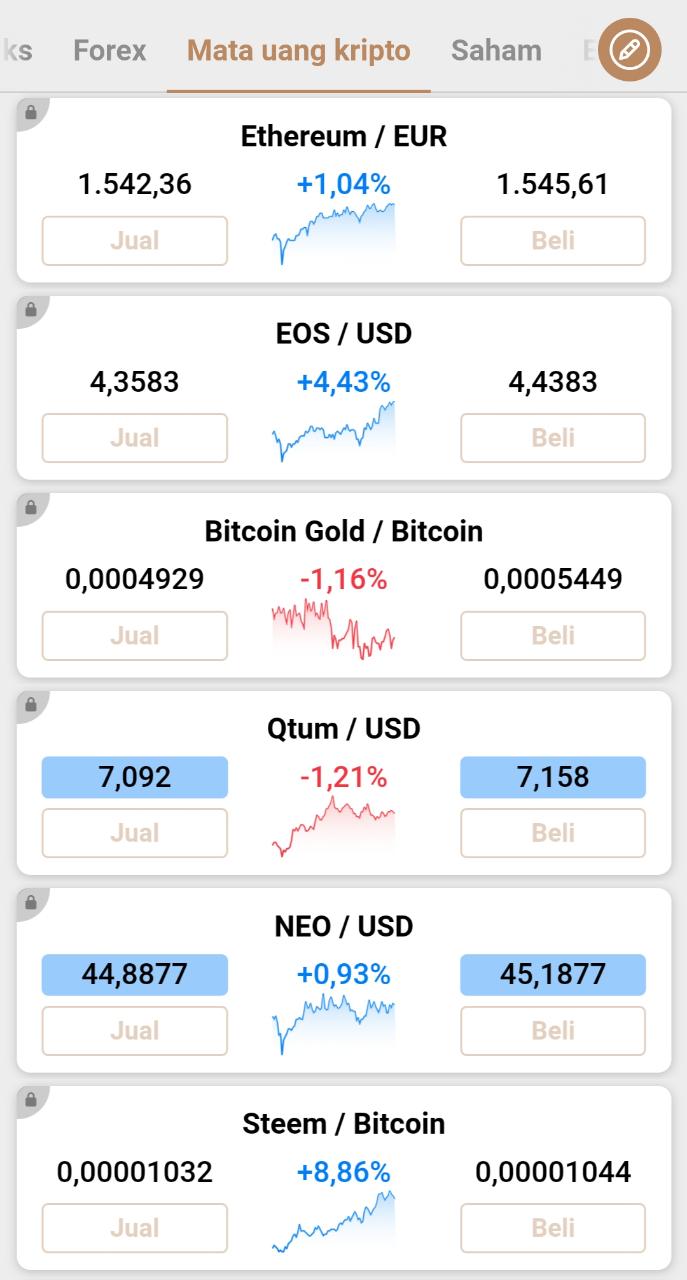Open the Ethereum / EUR price chart
The height and width of the screenshot is (1280, 687).
pos(333,233)
